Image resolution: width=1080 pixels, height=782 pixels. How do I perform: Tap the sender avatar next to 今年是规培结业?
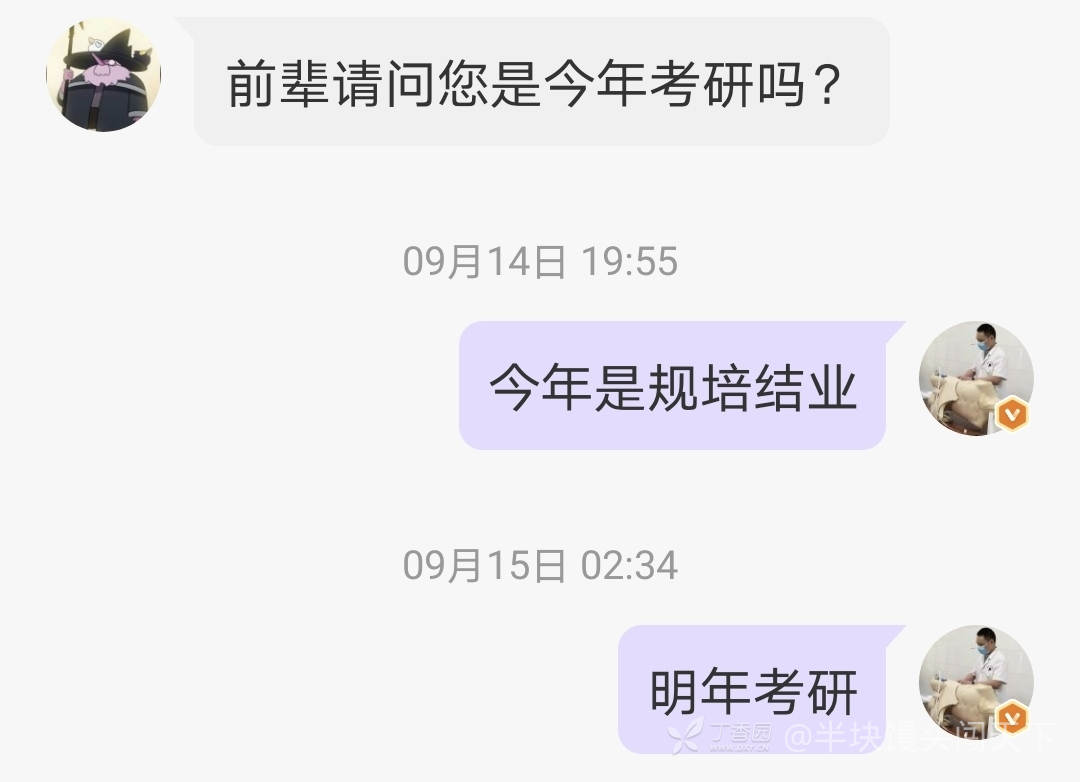pyautogui.click(x=975, y=378)
